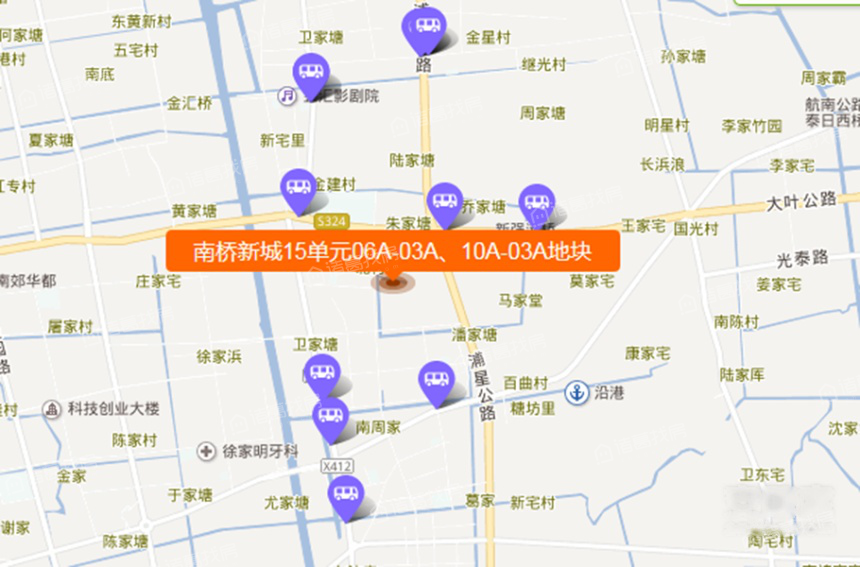Screen dimensions: 860x567
Task: Select the bus marker beside 南周家
Action: (x=331, y=416)
